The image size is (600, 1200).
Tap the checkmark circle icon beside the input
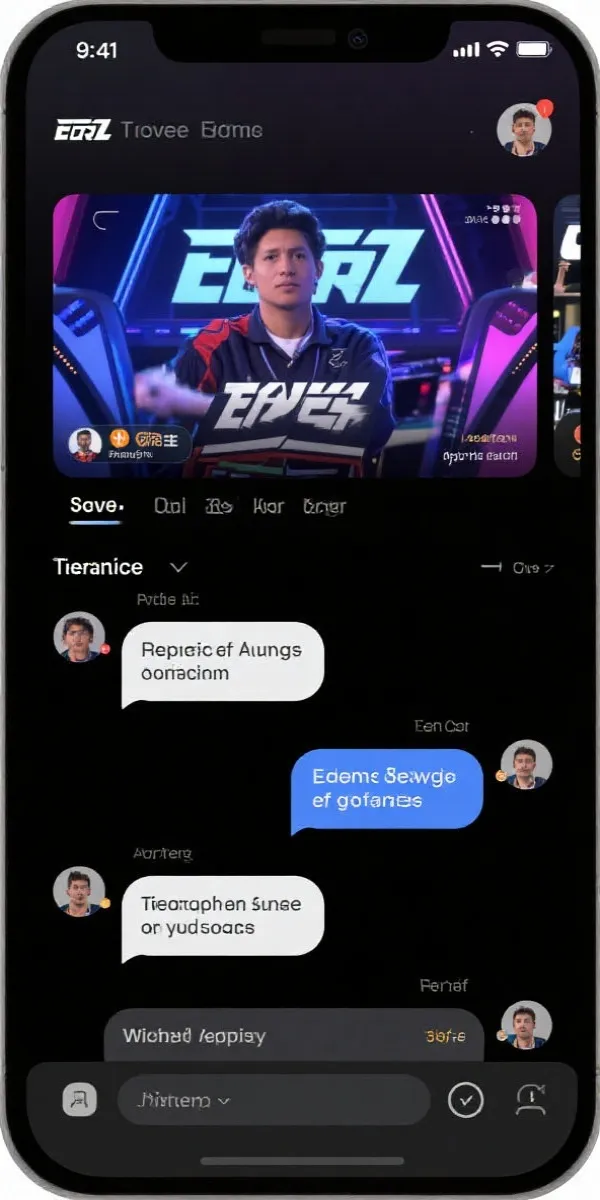click(x=465, y=1100)
